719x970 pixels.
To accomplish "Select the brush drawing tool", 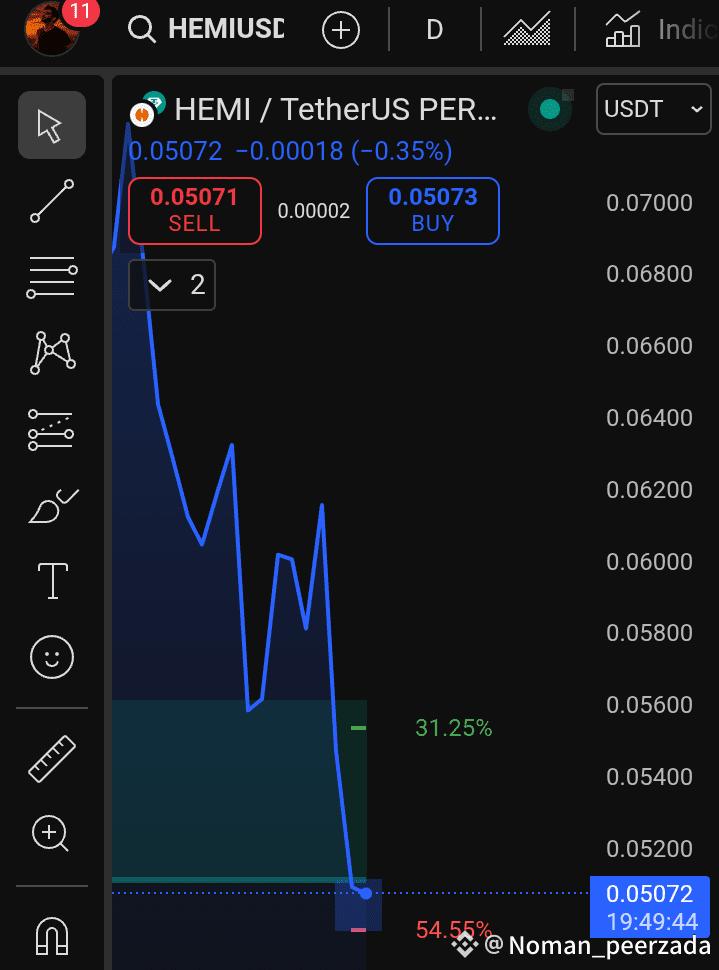I will (51, 505).
